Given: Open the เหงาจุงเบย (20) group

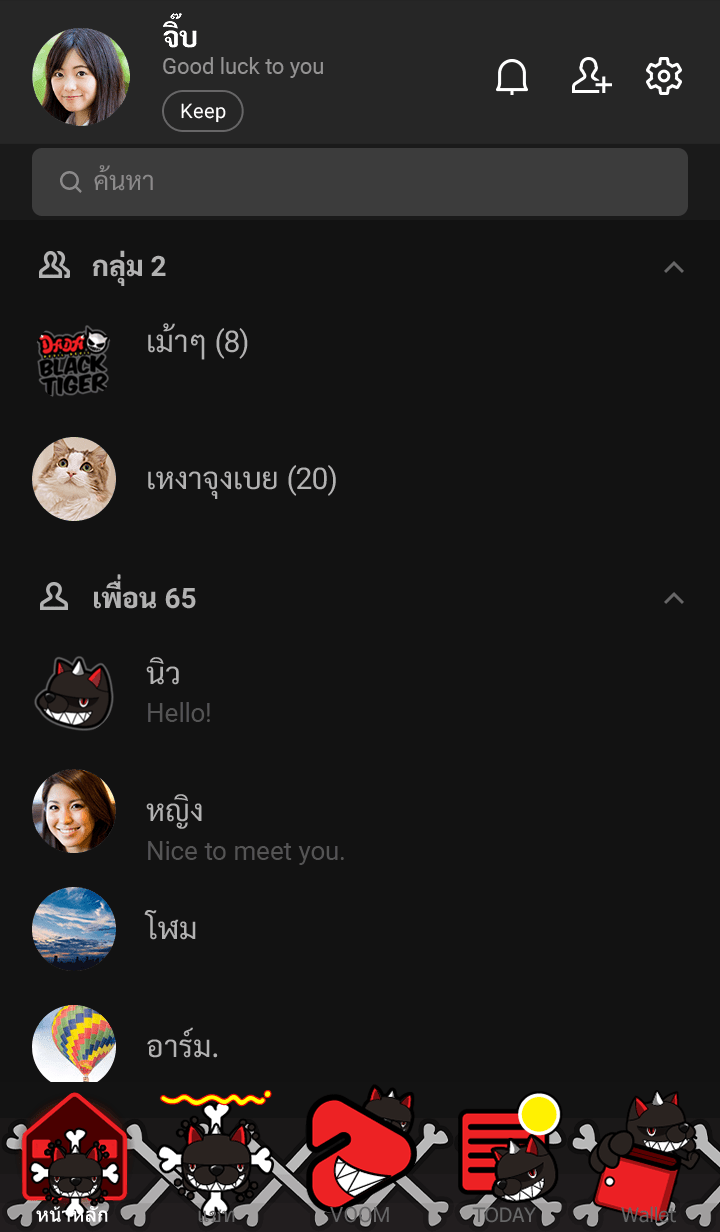Looking at the screenshot, I should point(240,480).
